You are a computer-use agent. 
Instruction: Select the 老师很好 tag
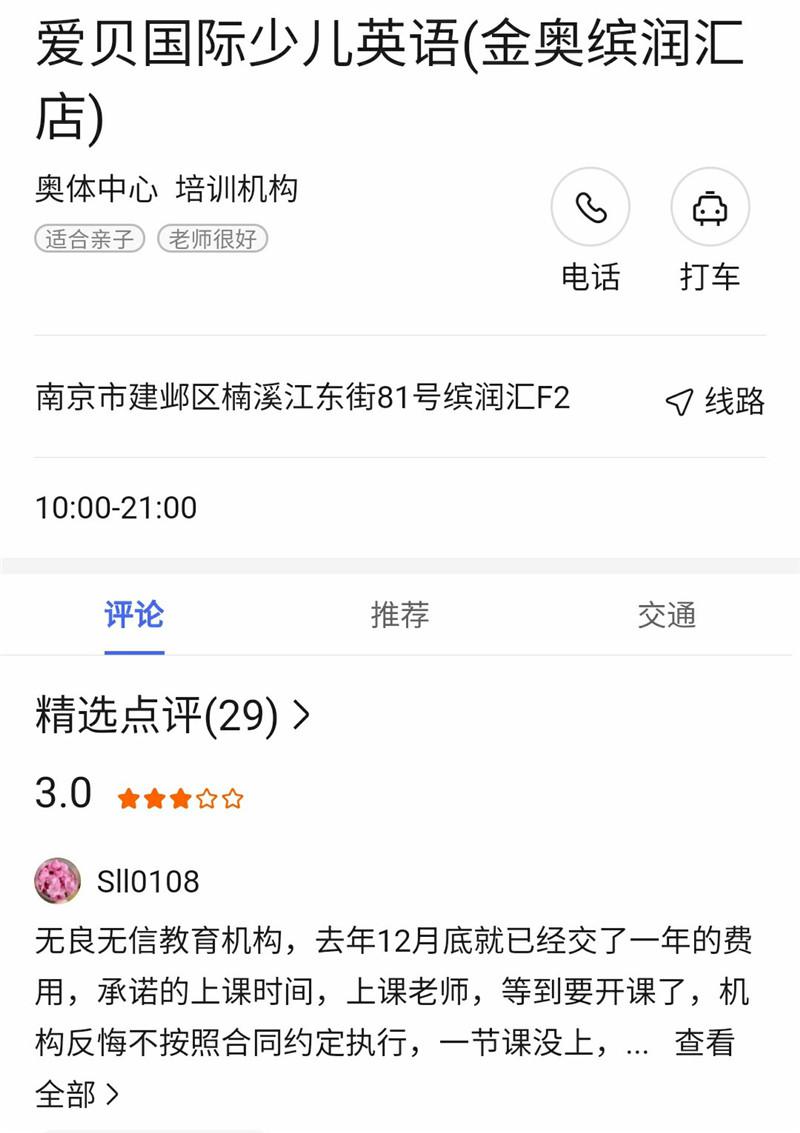pos(212,240)
